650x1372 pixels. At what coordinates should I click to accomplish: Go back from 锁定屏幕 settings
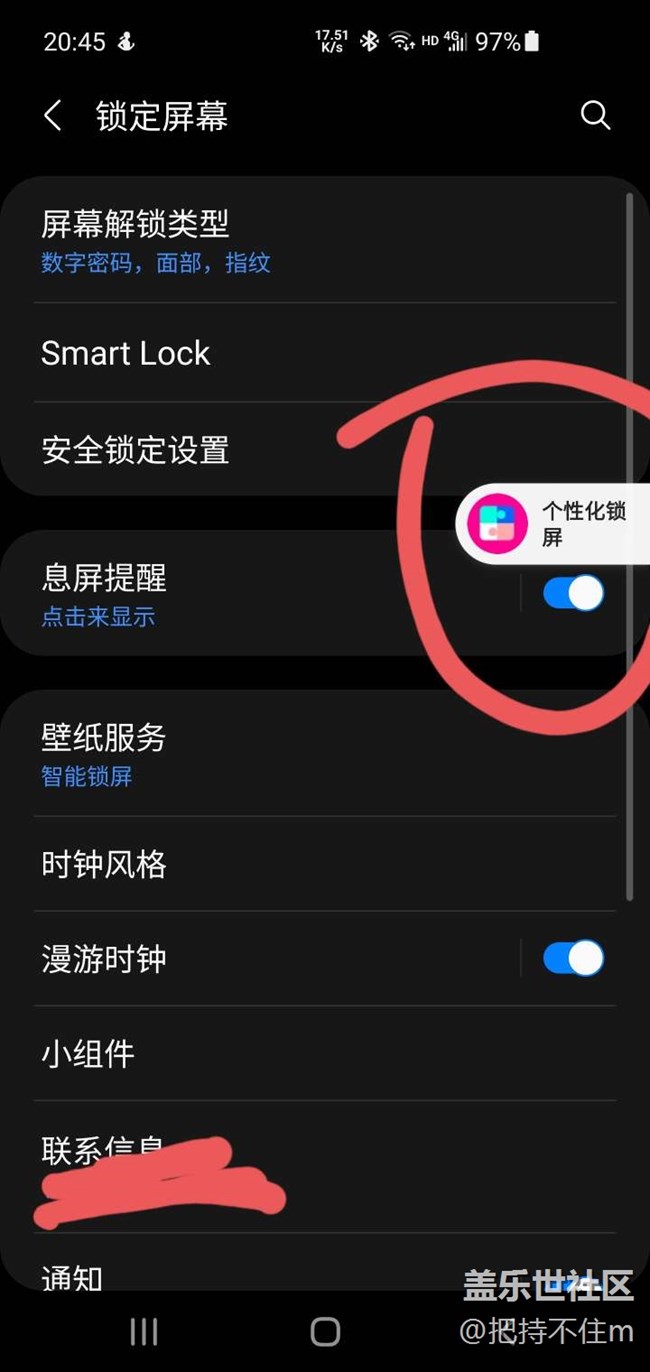(x=53, y=116)
